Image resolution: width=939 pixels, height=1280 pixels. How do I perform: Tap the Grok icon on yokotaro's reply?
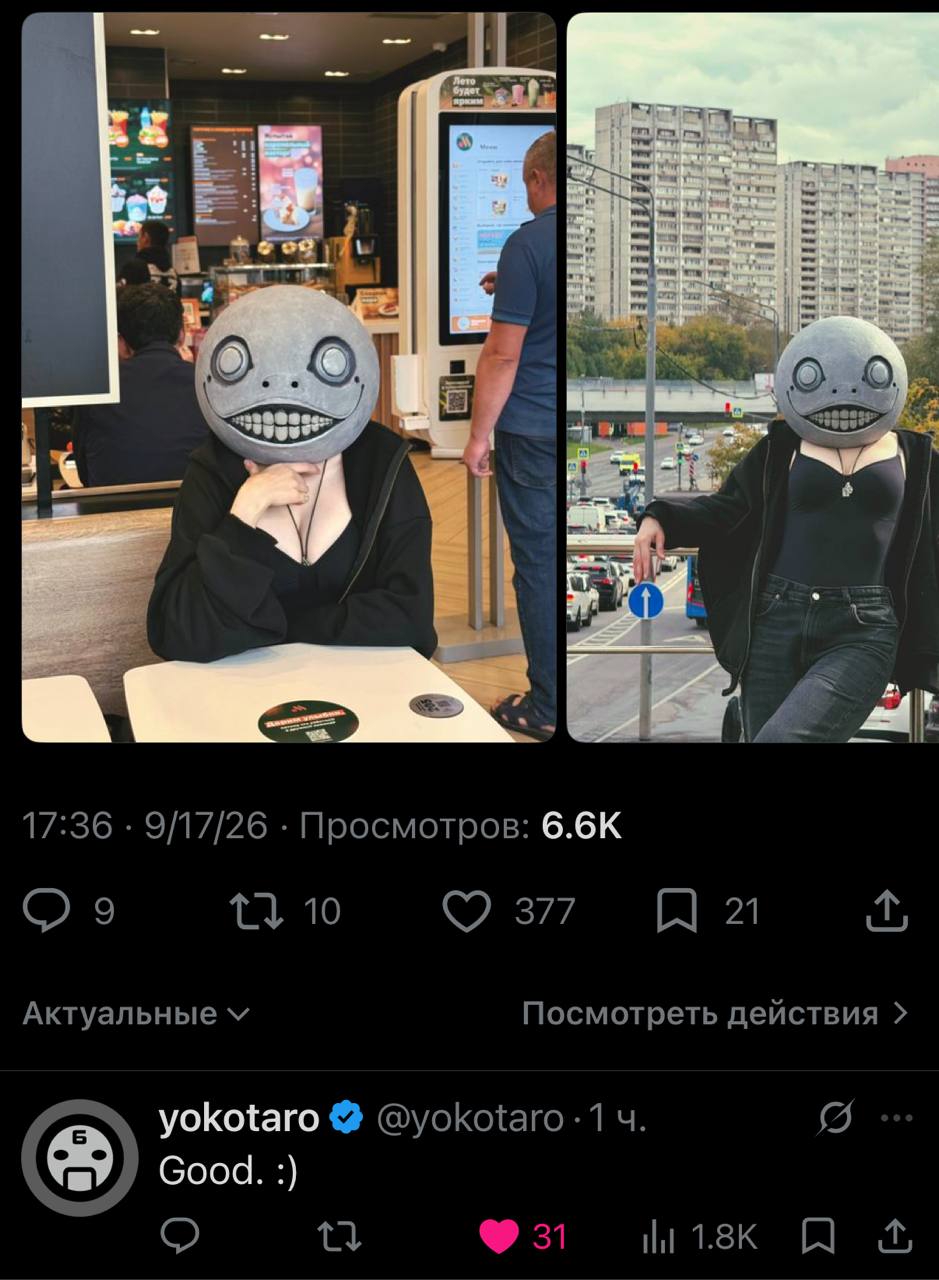[834, 1118]
